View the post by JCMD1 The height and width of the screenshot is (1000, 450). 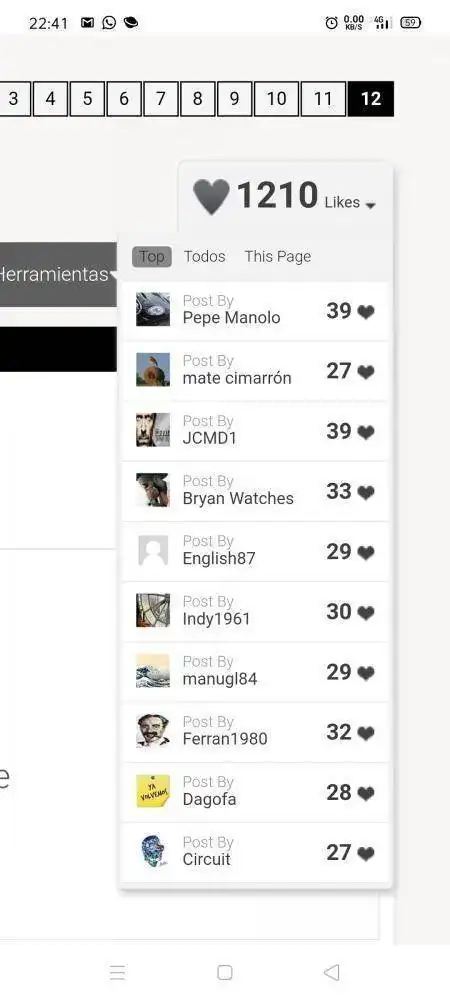click(x=255, y=431)
